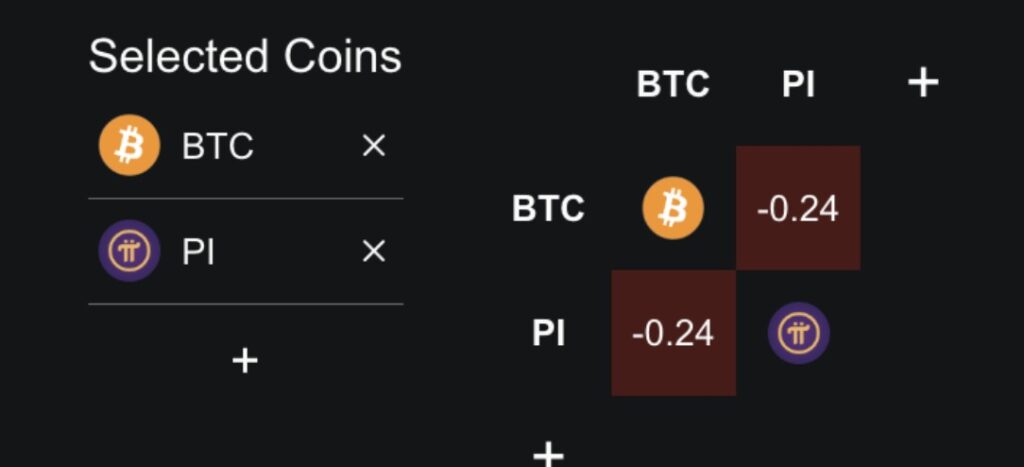Image resolution: width=1024 pixels, height=467 pixels.
Task: Add a new column to the correlation matrix
Action: click(x=922, y=83)
